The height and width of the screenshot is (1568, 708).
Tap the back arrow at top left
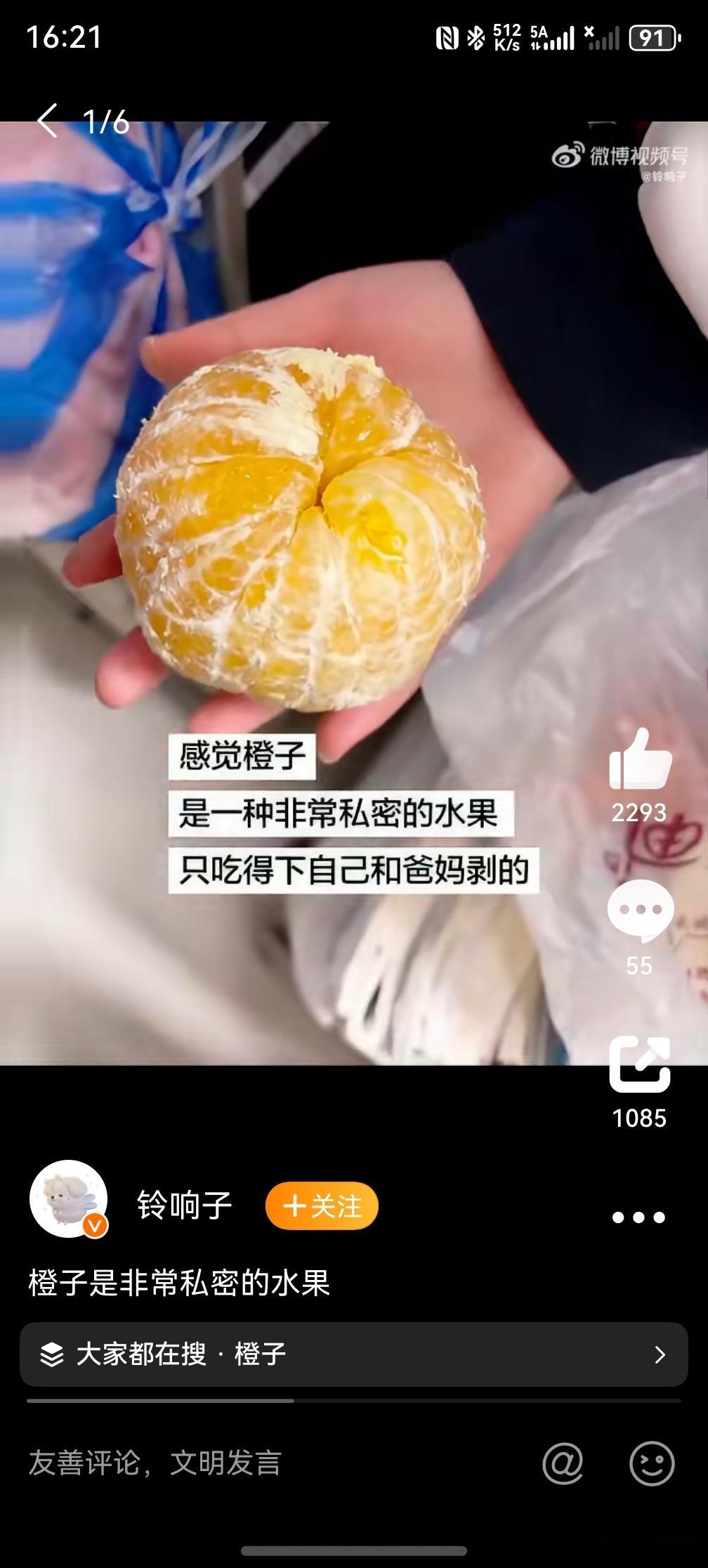pyautogui.click(x=46, y=121)
